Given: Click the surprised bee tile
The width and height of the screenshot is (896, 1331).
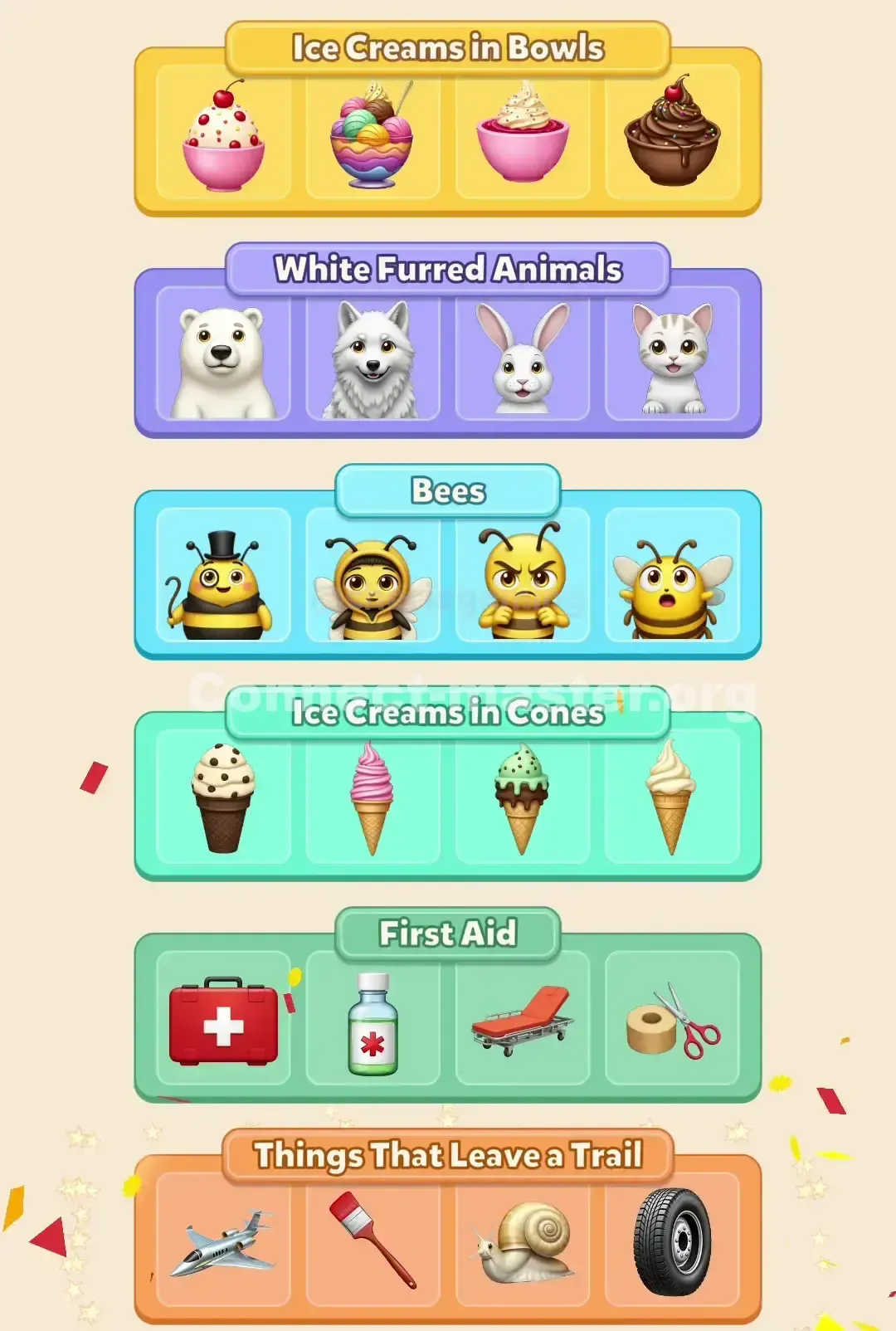Looking at the screenshot, I should [x=674, y=579].
